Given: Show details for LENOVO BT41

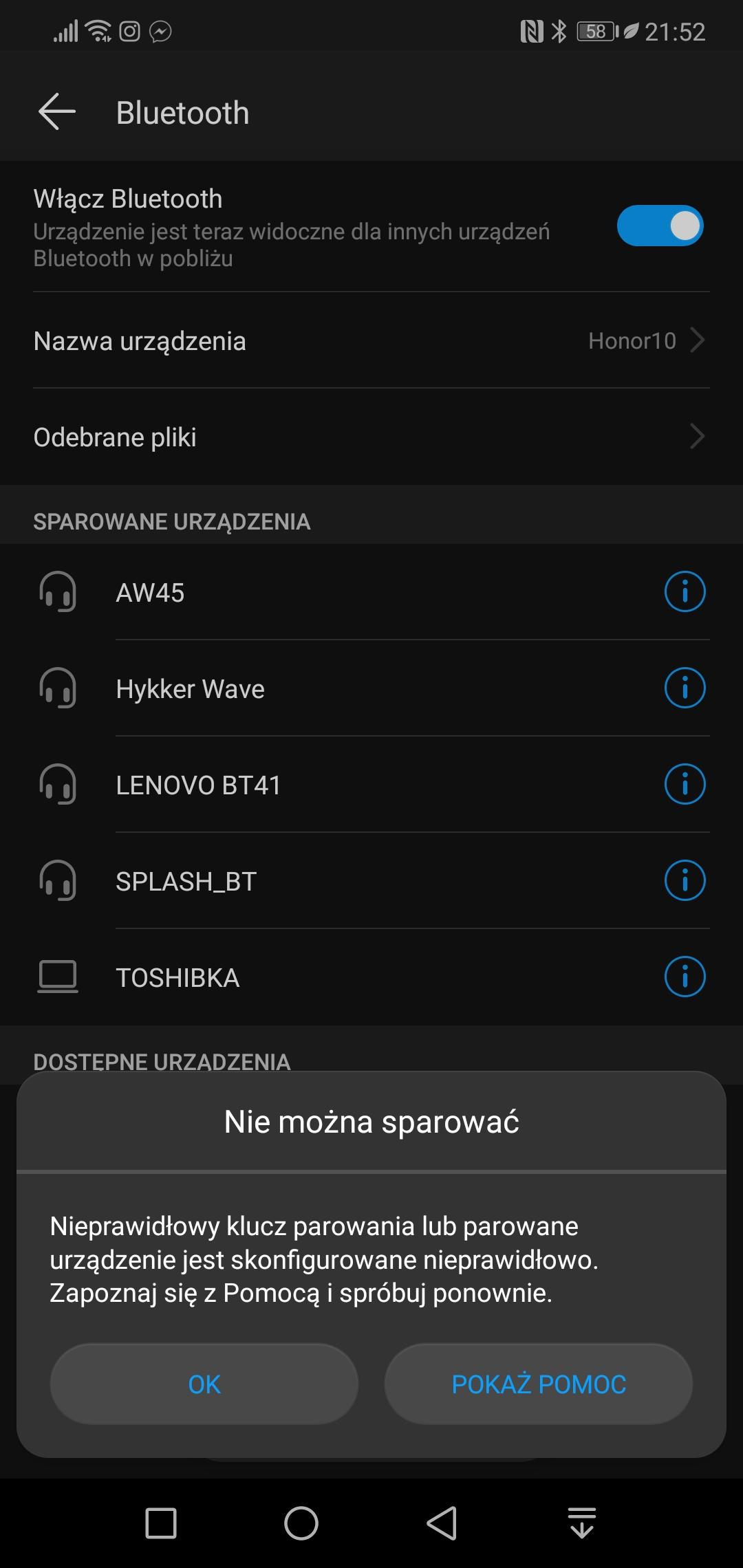Looking at the screenshot, I should pyautogui.click(x=685, y=784).
